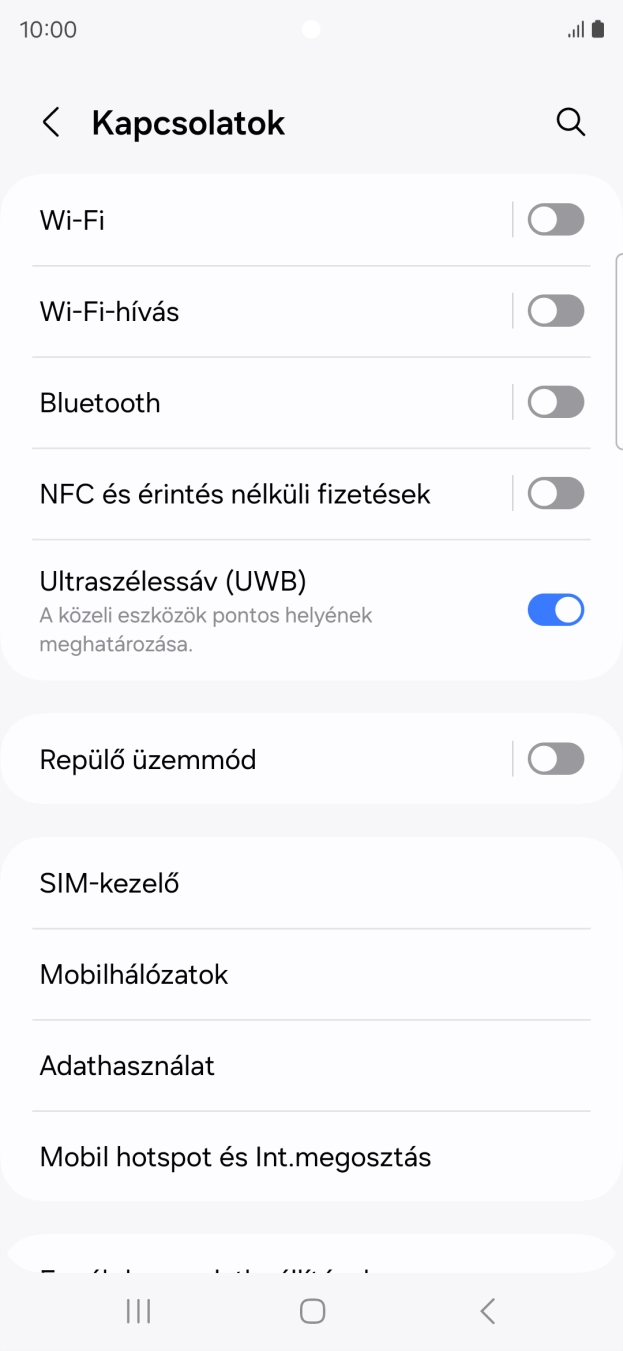Go back from Kapcsolatok screen

[x=51, y=123]
